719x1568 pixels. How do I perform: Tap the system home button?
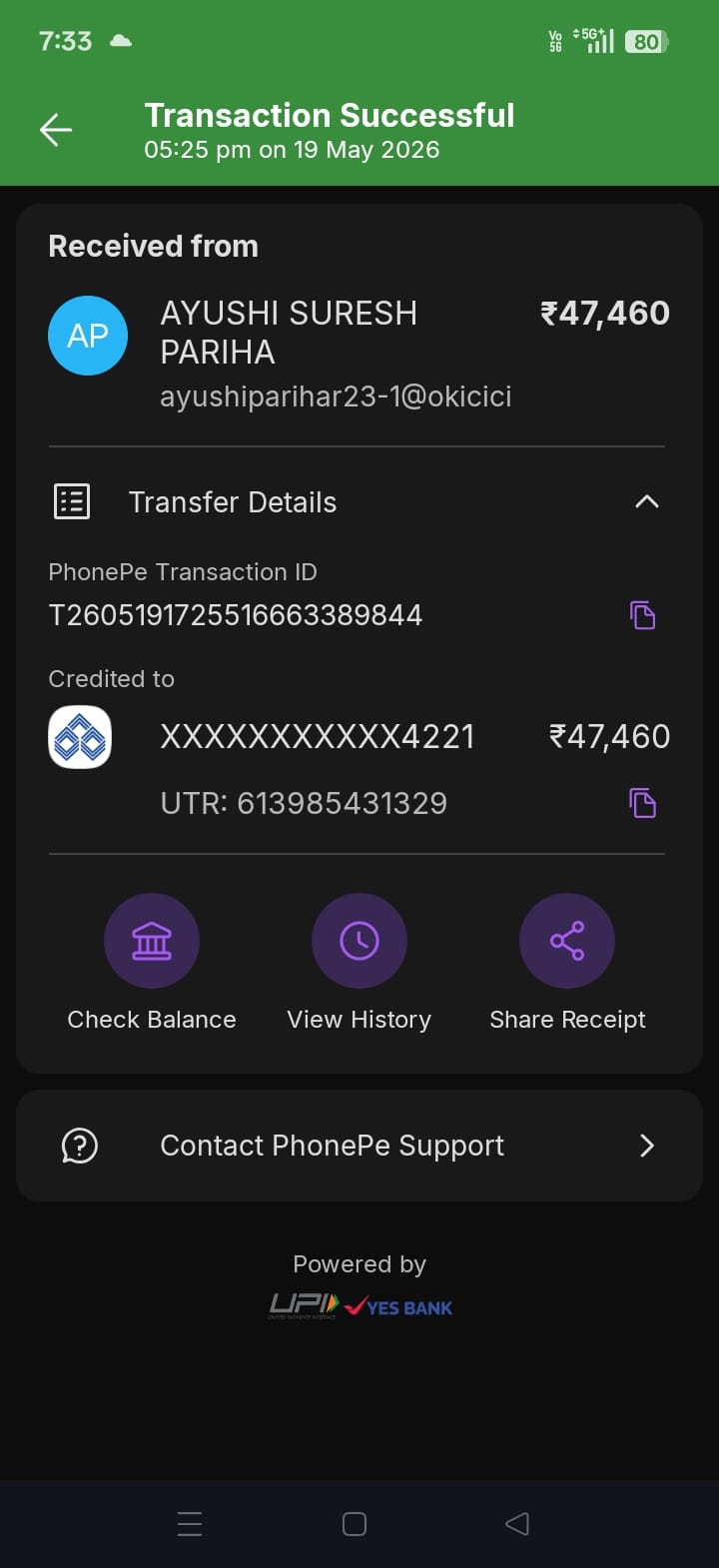tap(355, 1524)
